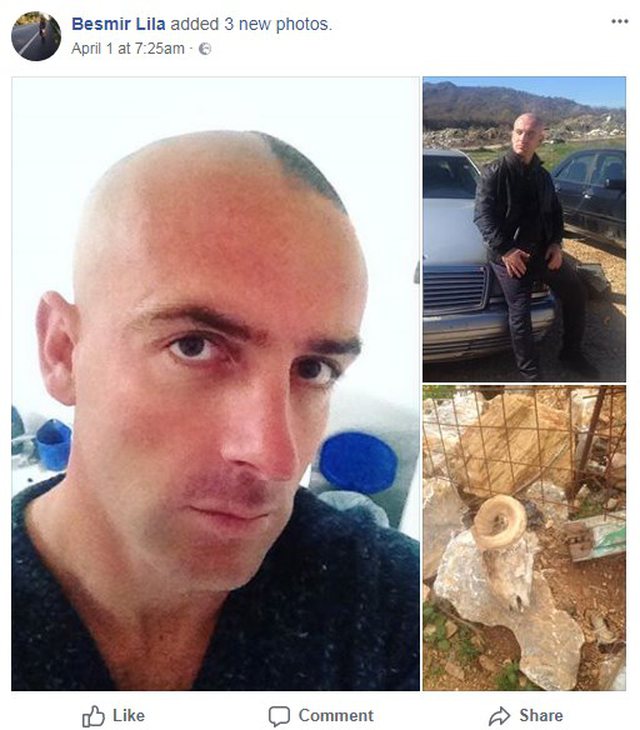The image size is (640, 730).
Task: Share this post
Action: click(525, 715)
